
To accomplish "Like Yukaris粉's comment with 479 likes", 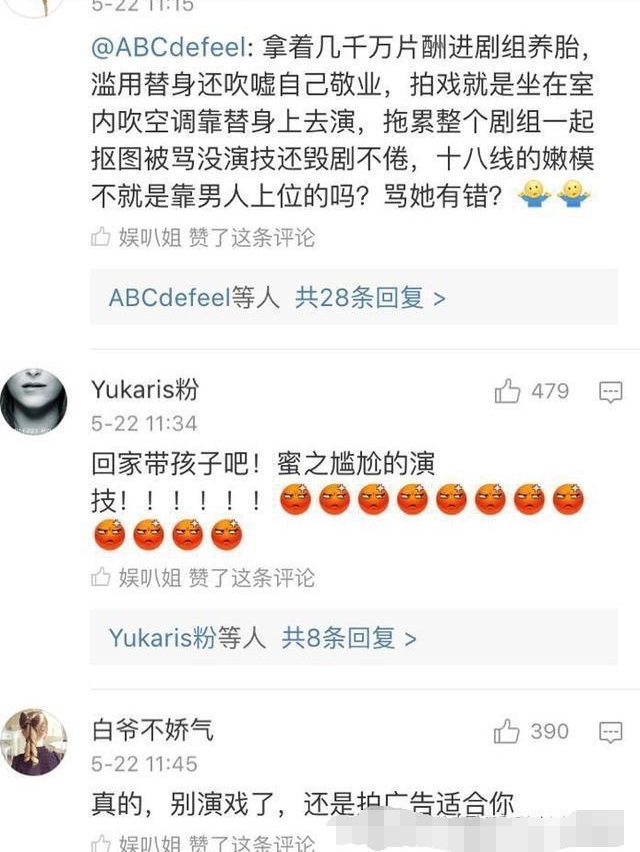I will click(508, 391).
